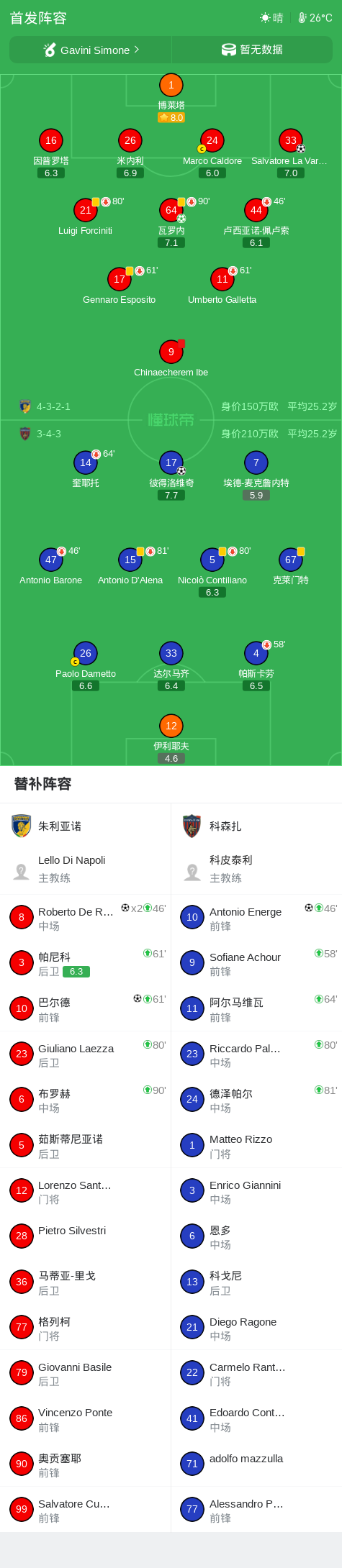Open goalkeeper 博莱塔 rated 8.0

(171, 97)
